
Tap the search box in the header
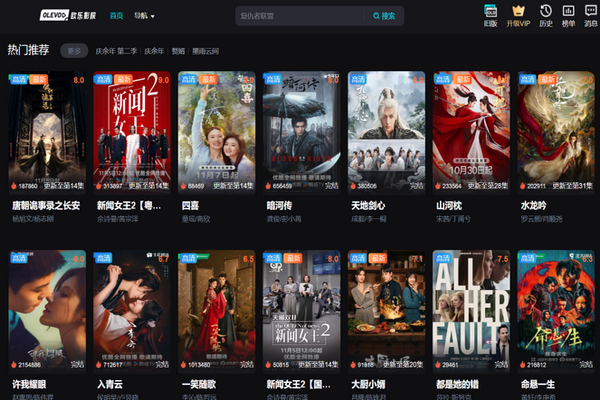(300, 16)
